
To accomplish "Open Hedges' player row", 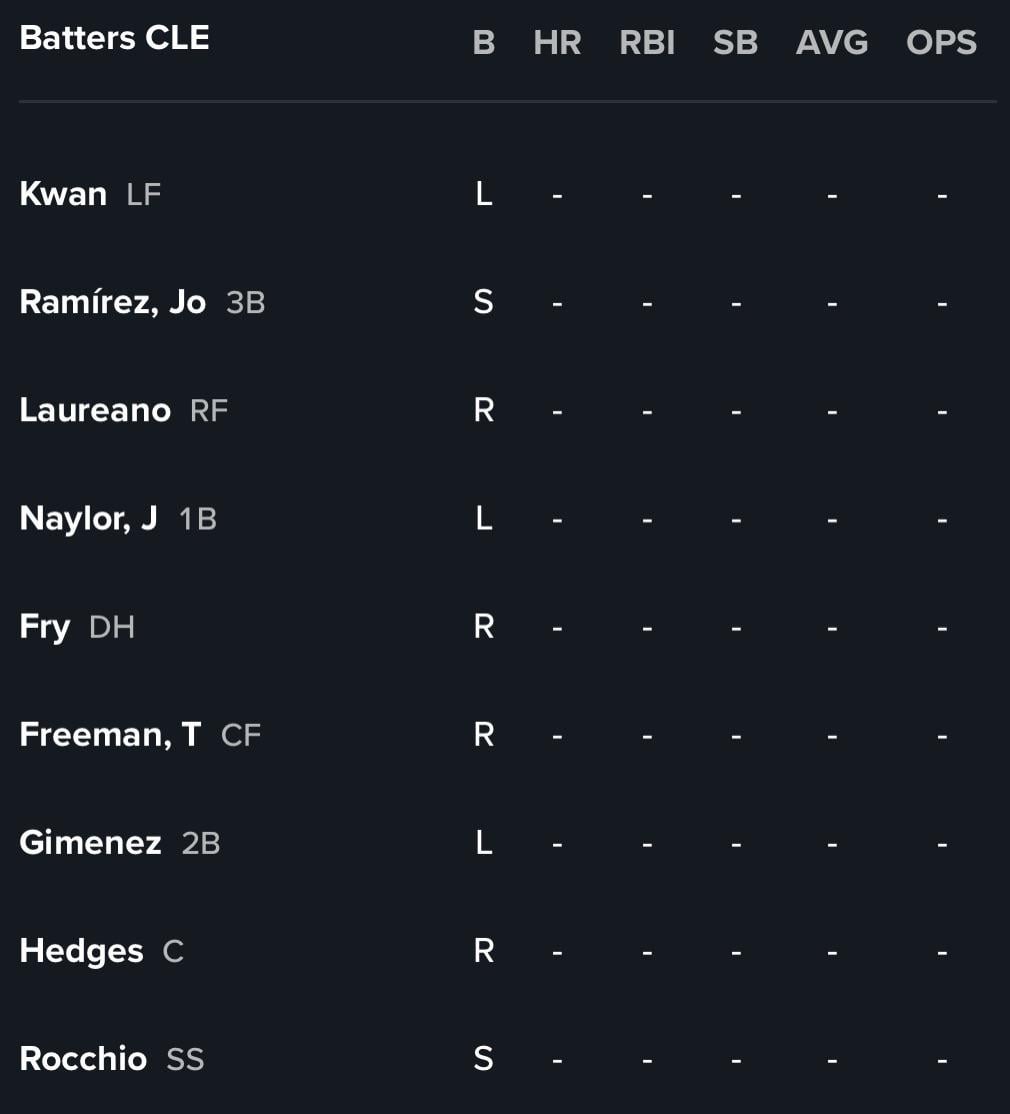I will pyautogui.click(x=81, y=951).
